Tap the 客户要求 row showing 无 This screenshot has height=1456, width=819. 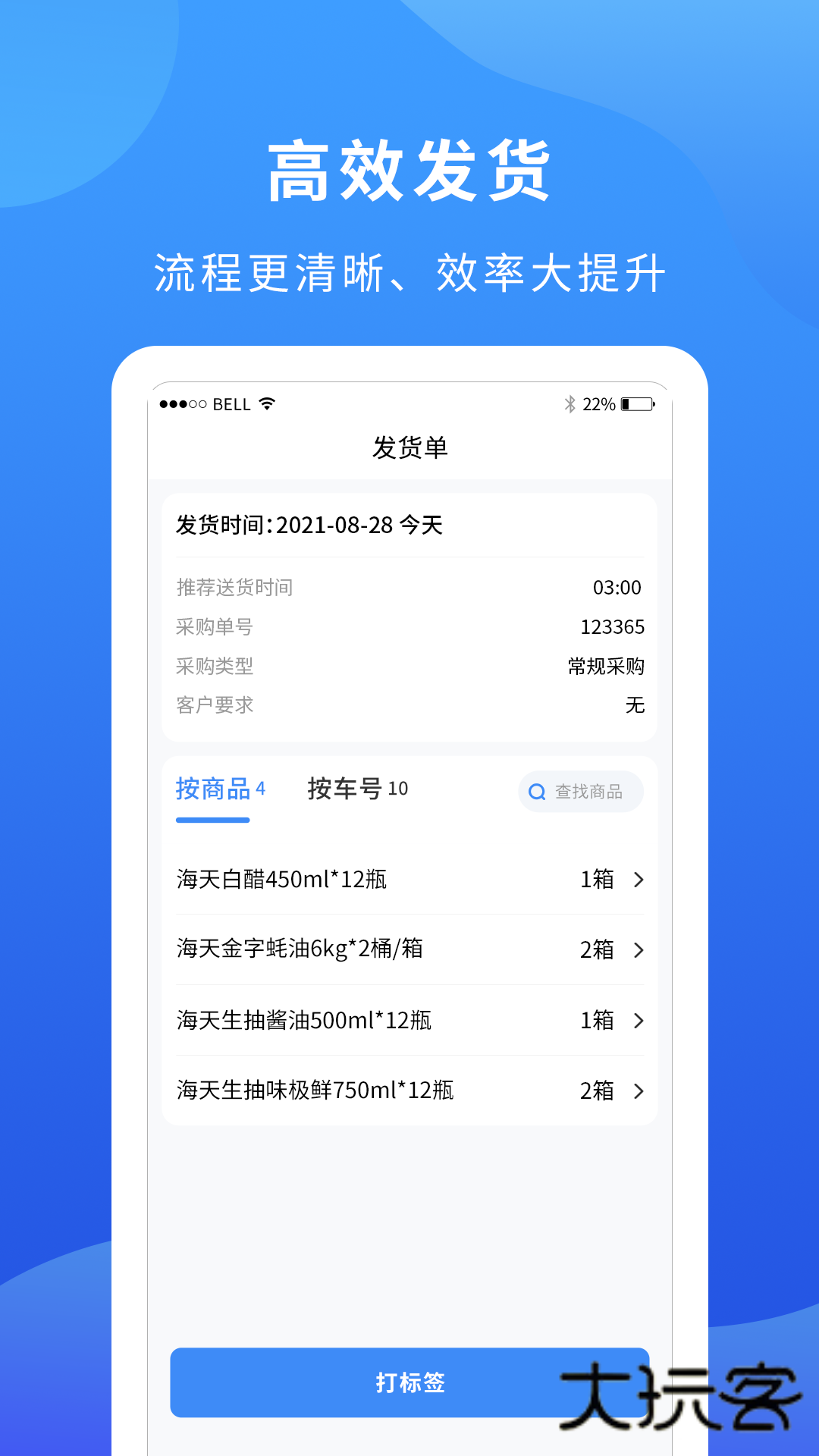point(409,705)
